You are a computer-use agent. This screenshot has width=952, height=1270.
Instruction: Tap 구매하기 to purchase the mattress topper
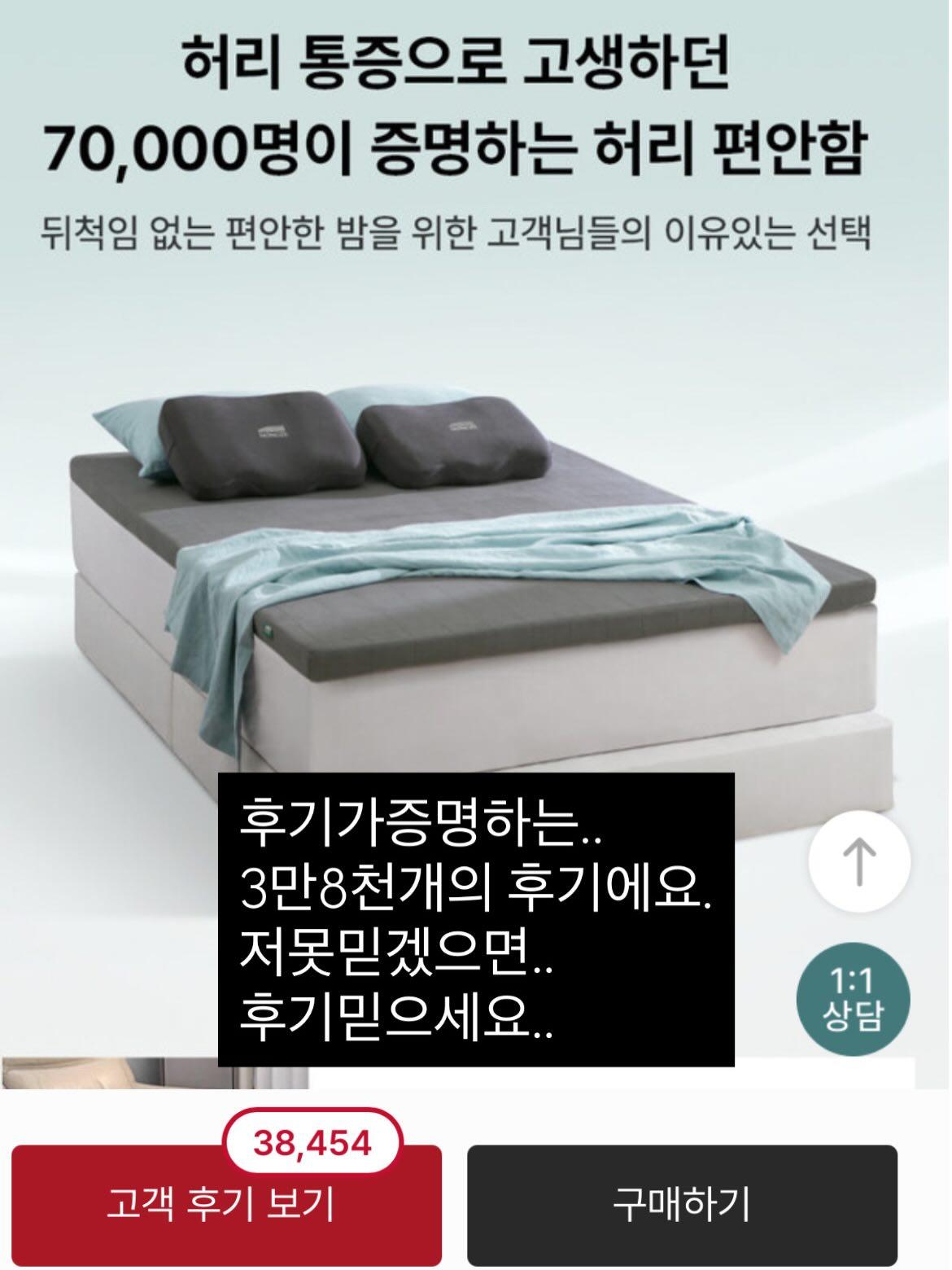coord(682,1203)
